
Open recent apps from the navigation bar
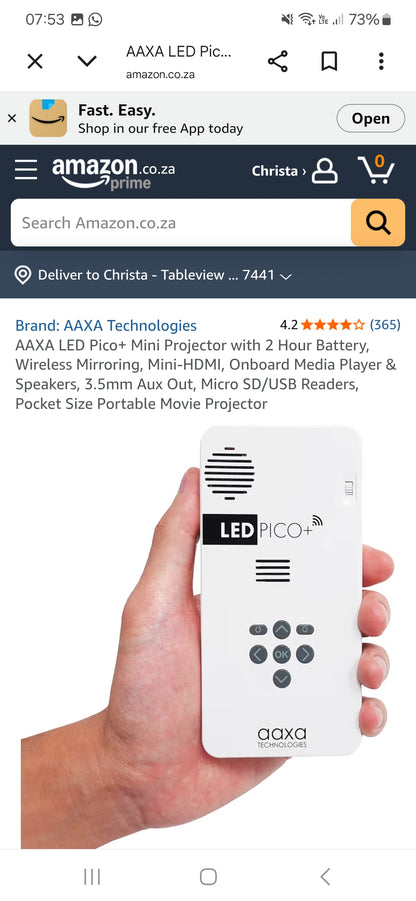pyautogui.click(x=92, y=876)
